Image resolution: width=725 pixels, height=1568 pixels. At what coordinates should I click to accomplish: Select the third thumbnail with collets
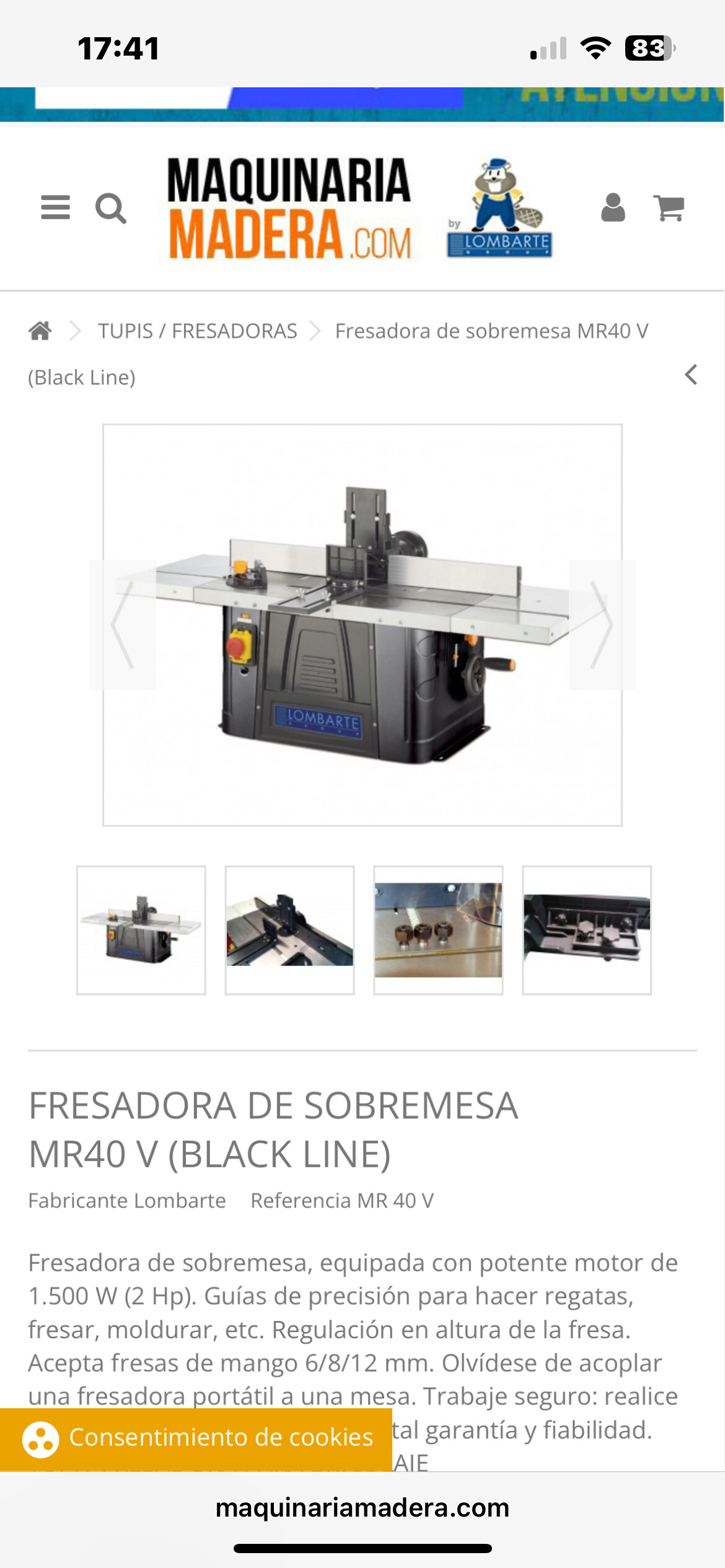tap(438, 930)
